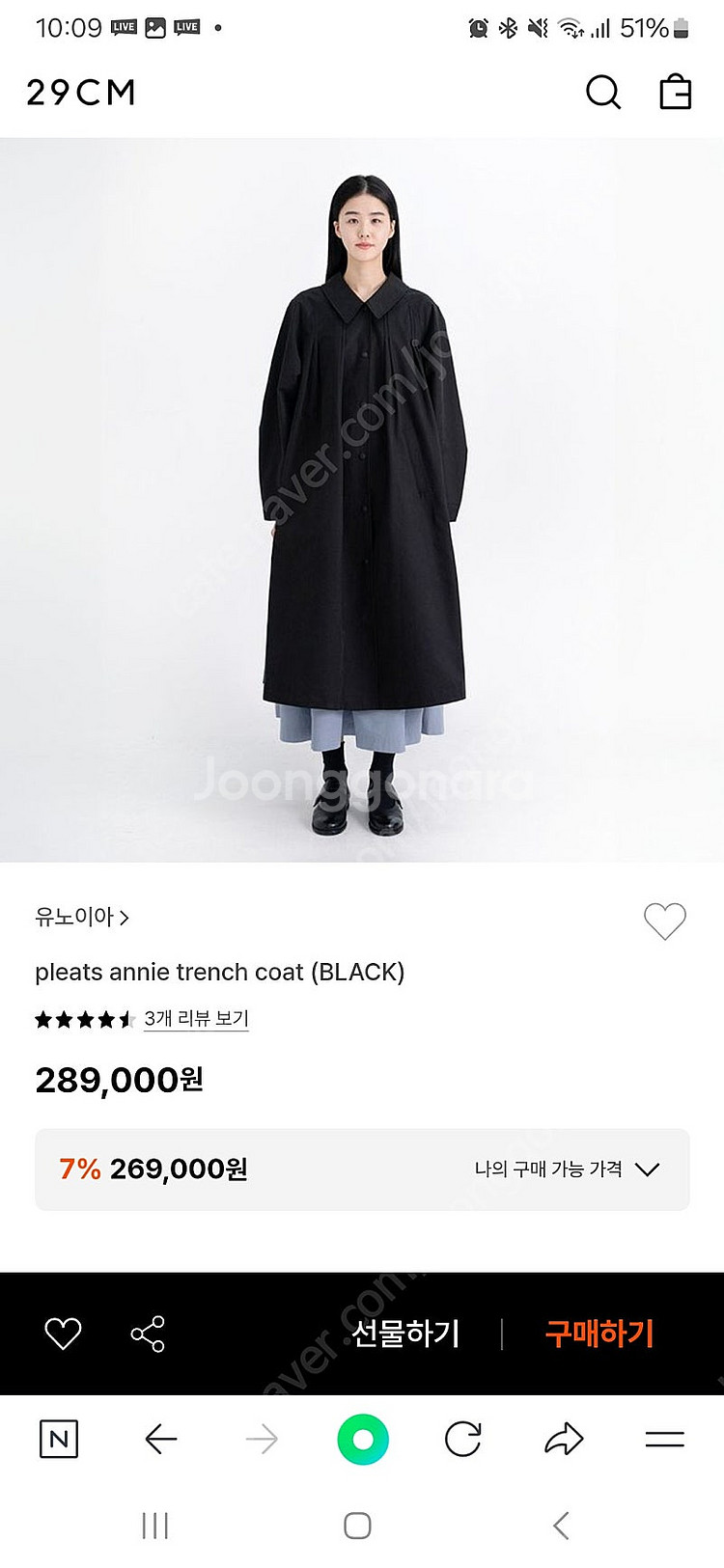Open the 유노이아 brand page
Image resolution: width=724 pixels, height=1568 pixels.
pos(82,917)
